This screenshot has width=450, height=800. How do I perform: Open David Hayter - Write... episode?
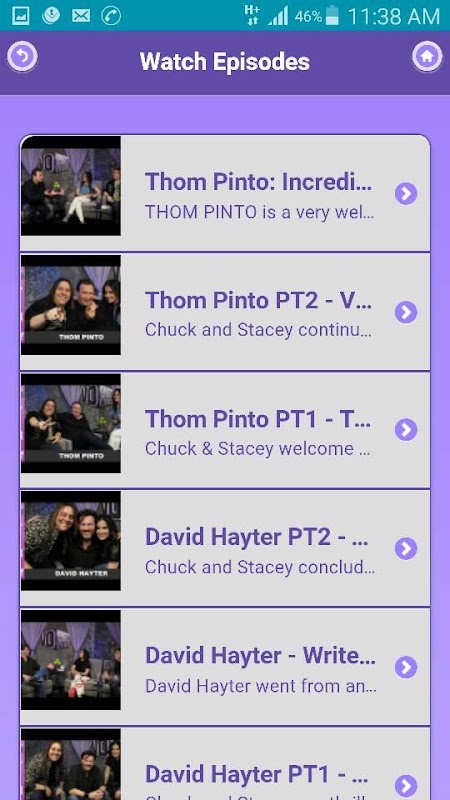point(225,667)
